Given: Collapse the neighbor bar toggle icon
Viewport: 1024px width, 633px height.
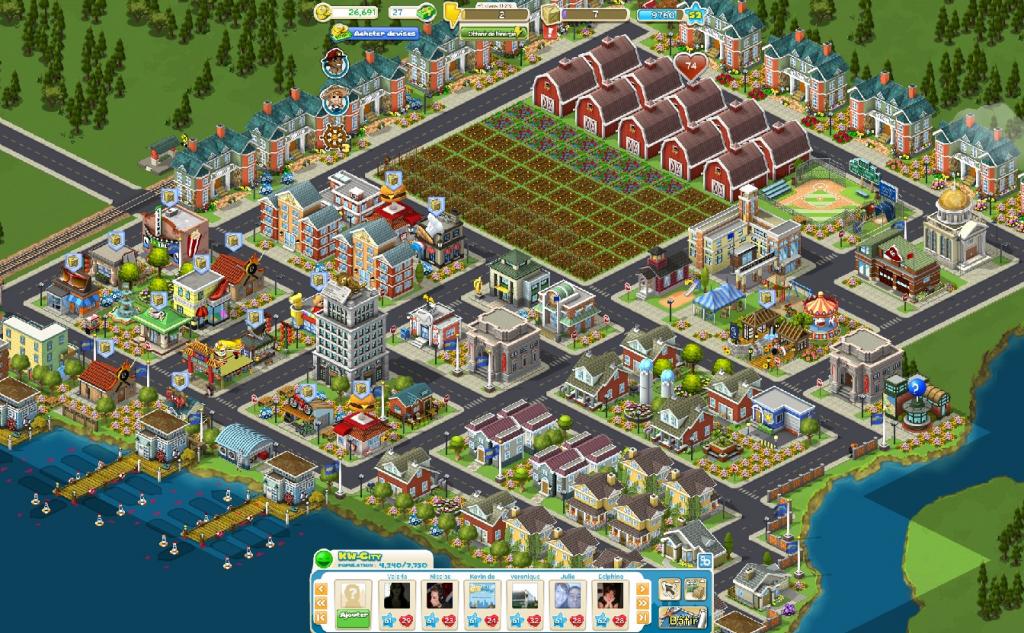Looking at the screenshot, I should (704, 561).
